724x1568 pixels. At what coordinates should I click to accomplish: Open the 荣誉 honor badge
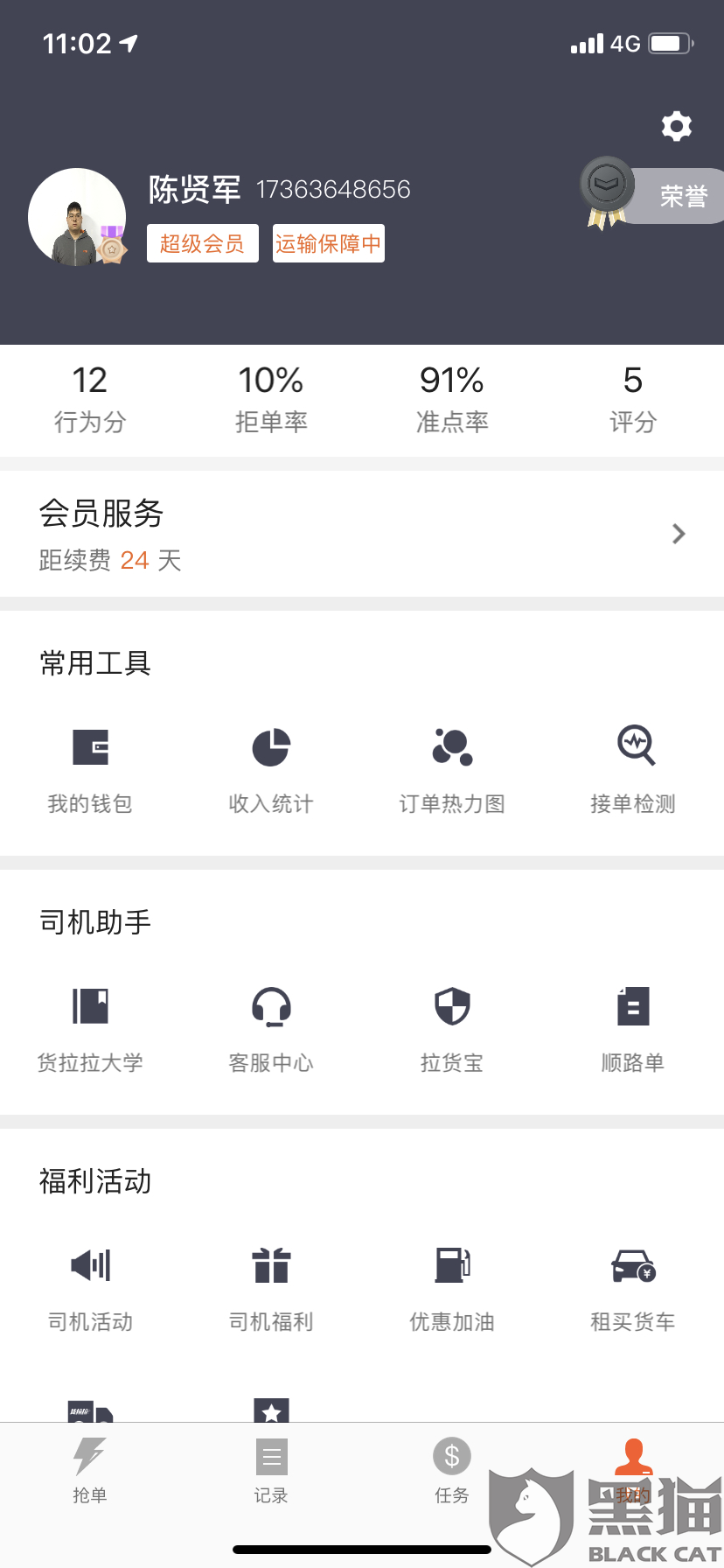656,194
